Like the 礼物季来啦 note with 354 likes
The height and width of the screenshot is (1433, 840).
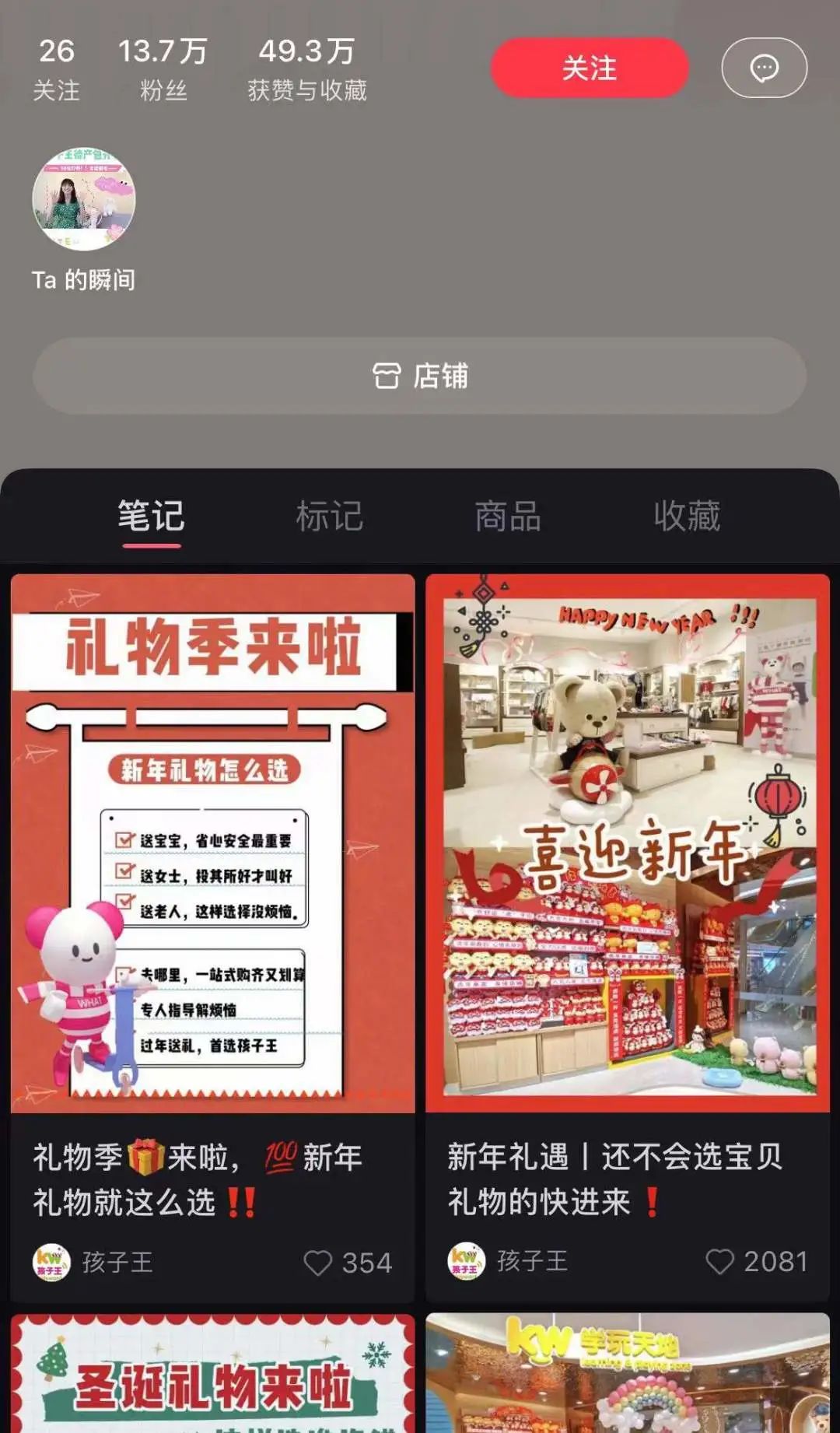(x=318, y=1263)
